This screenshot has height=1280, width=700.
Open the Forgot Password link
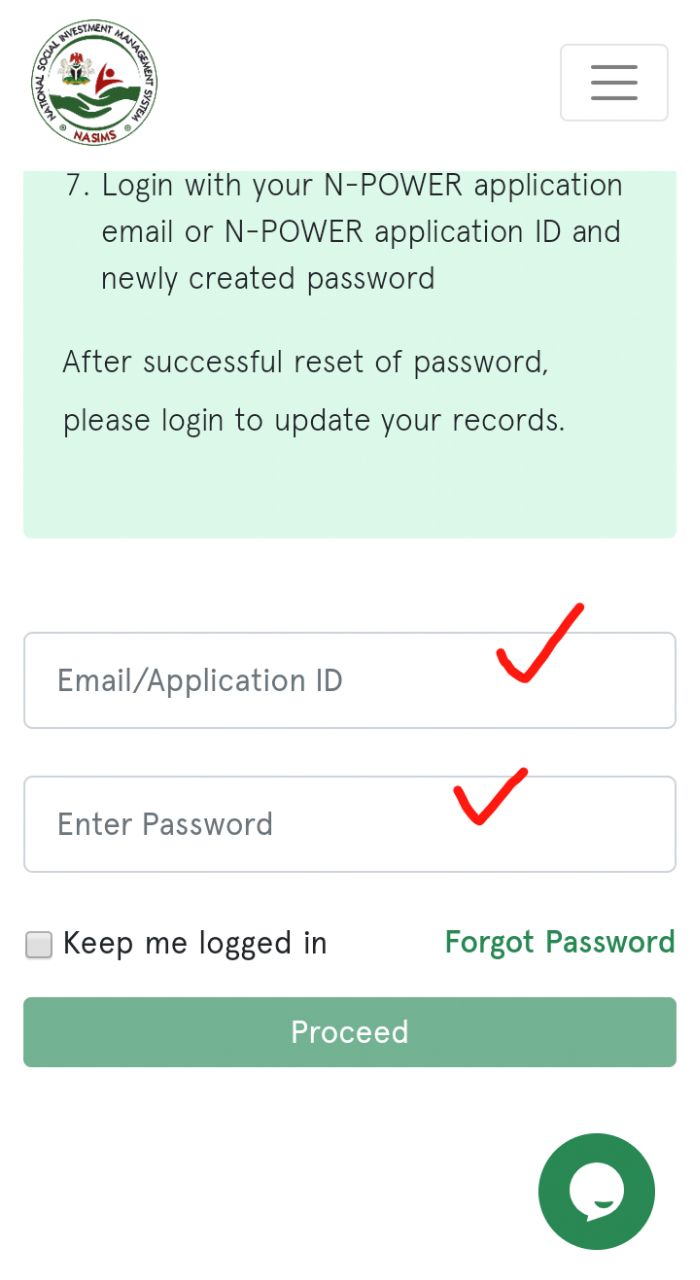(560, 942)
